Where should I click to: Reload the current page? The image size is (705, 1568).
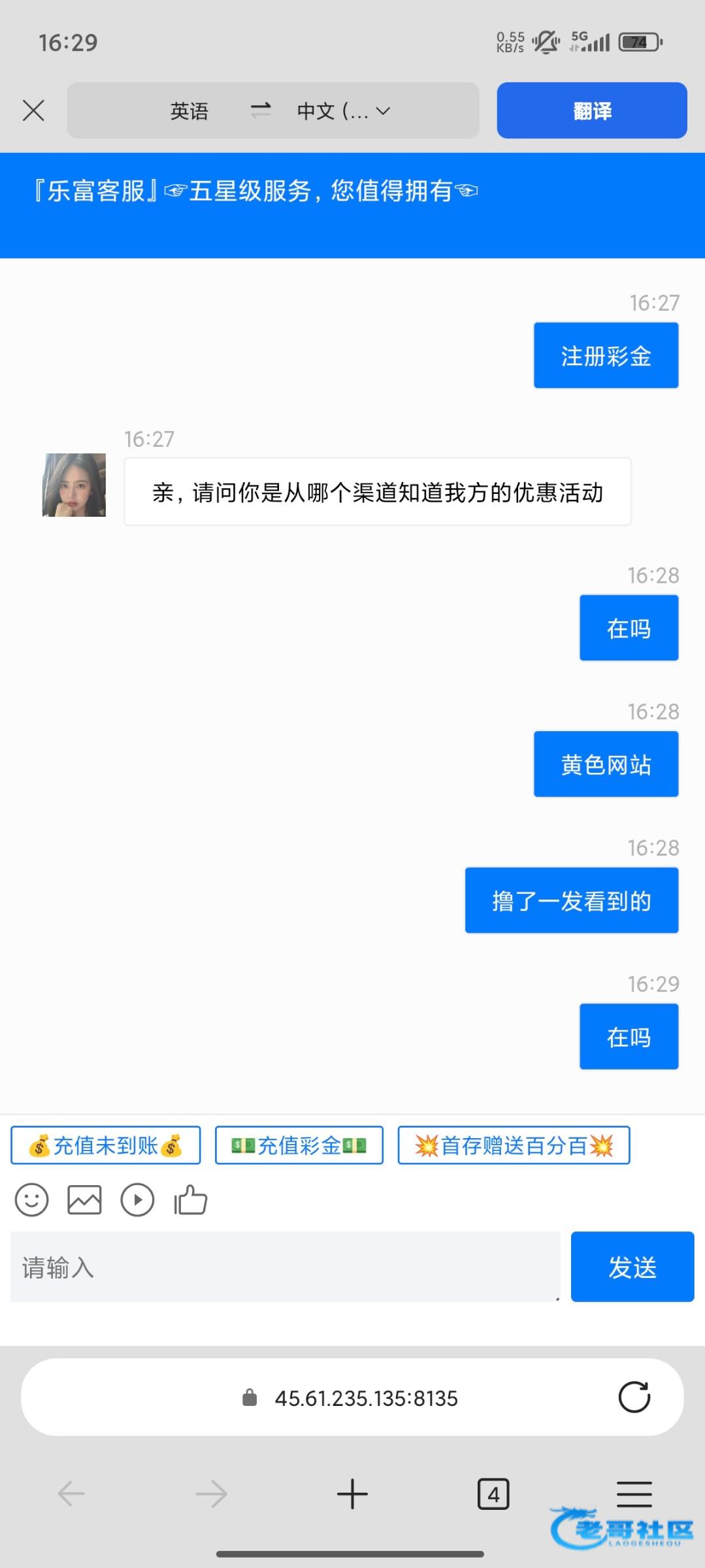tap(634, 1397)
